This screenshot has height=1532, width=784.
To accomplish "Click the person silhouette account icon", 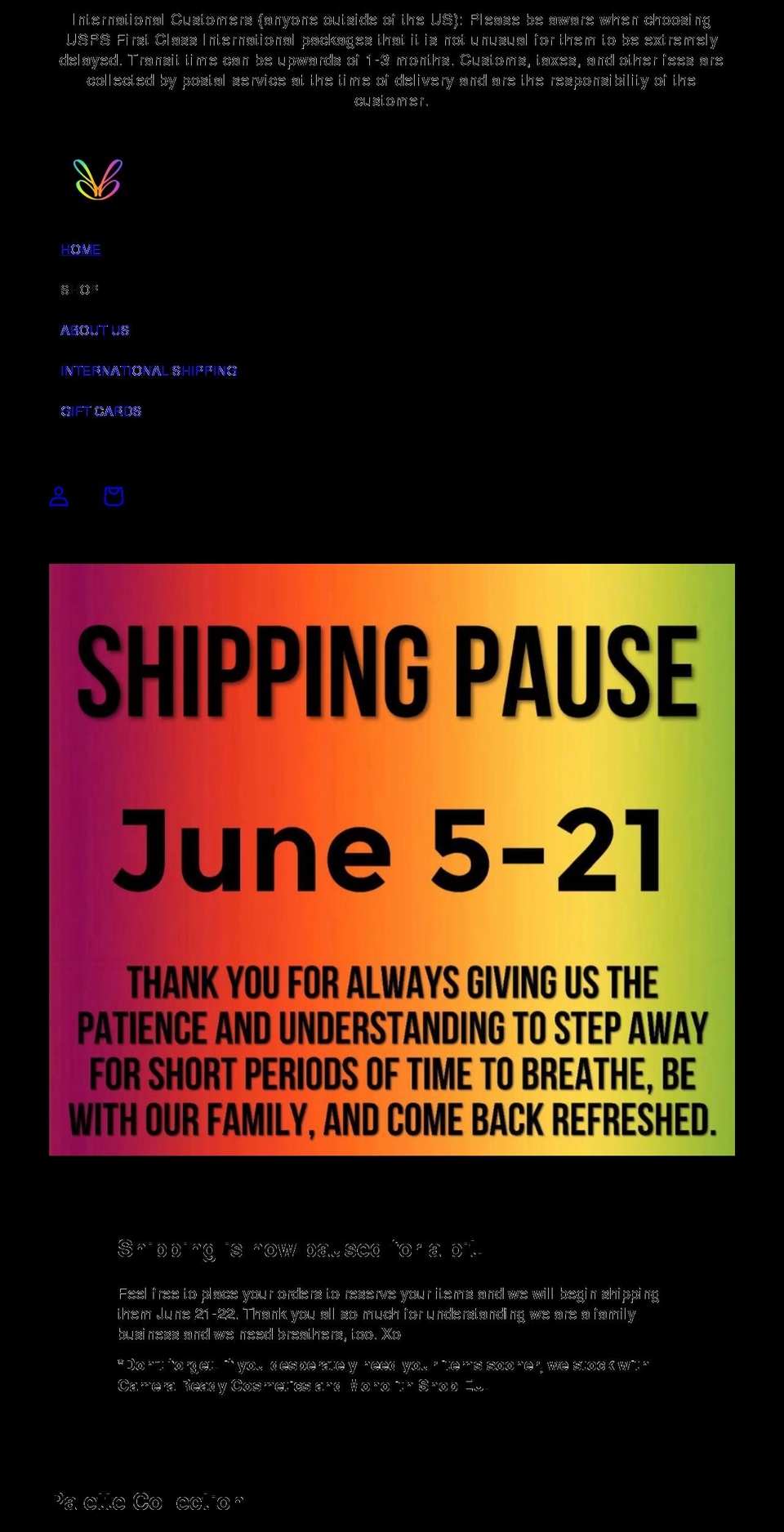I will [58, 496].
